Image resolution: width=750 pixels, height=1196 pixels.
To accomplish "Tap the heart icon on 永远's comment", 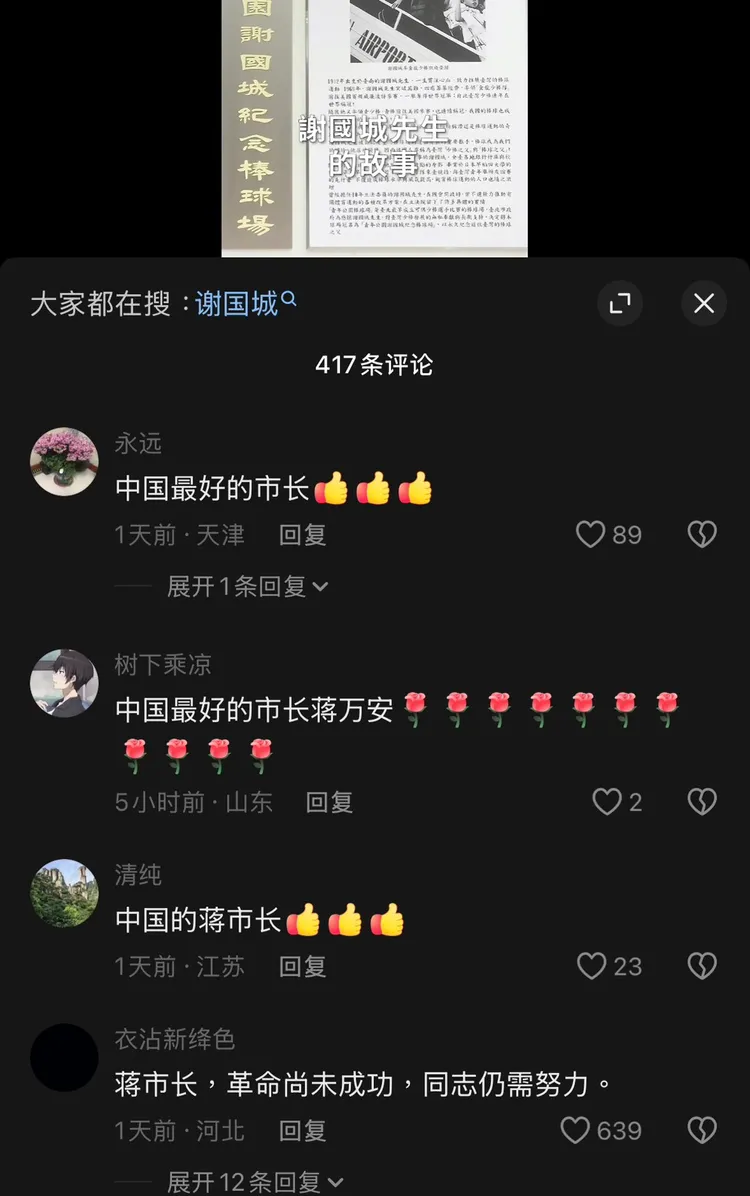I will pos(588,535).
